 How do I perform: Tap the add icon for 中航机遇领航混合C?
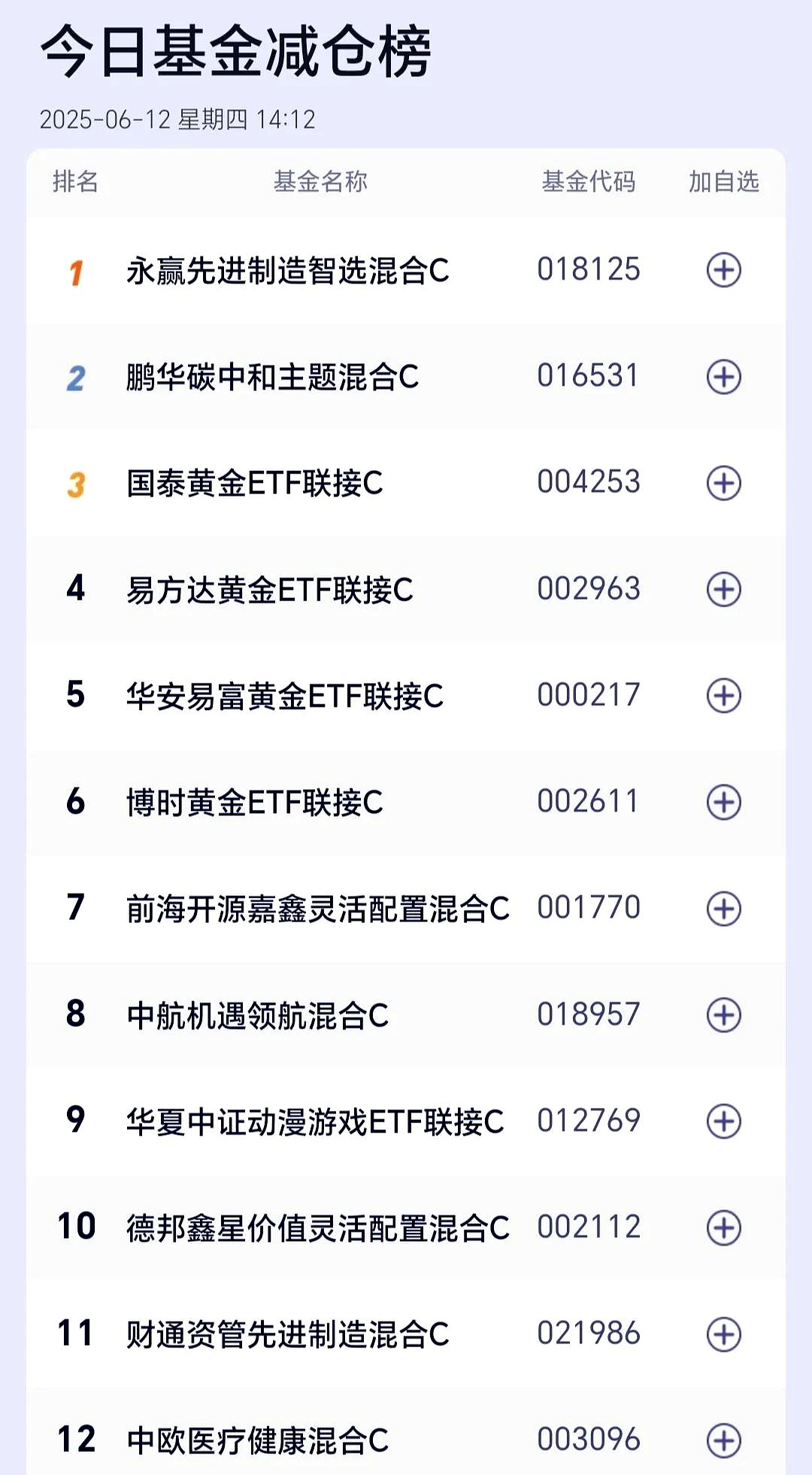(x=726, y=1014)
